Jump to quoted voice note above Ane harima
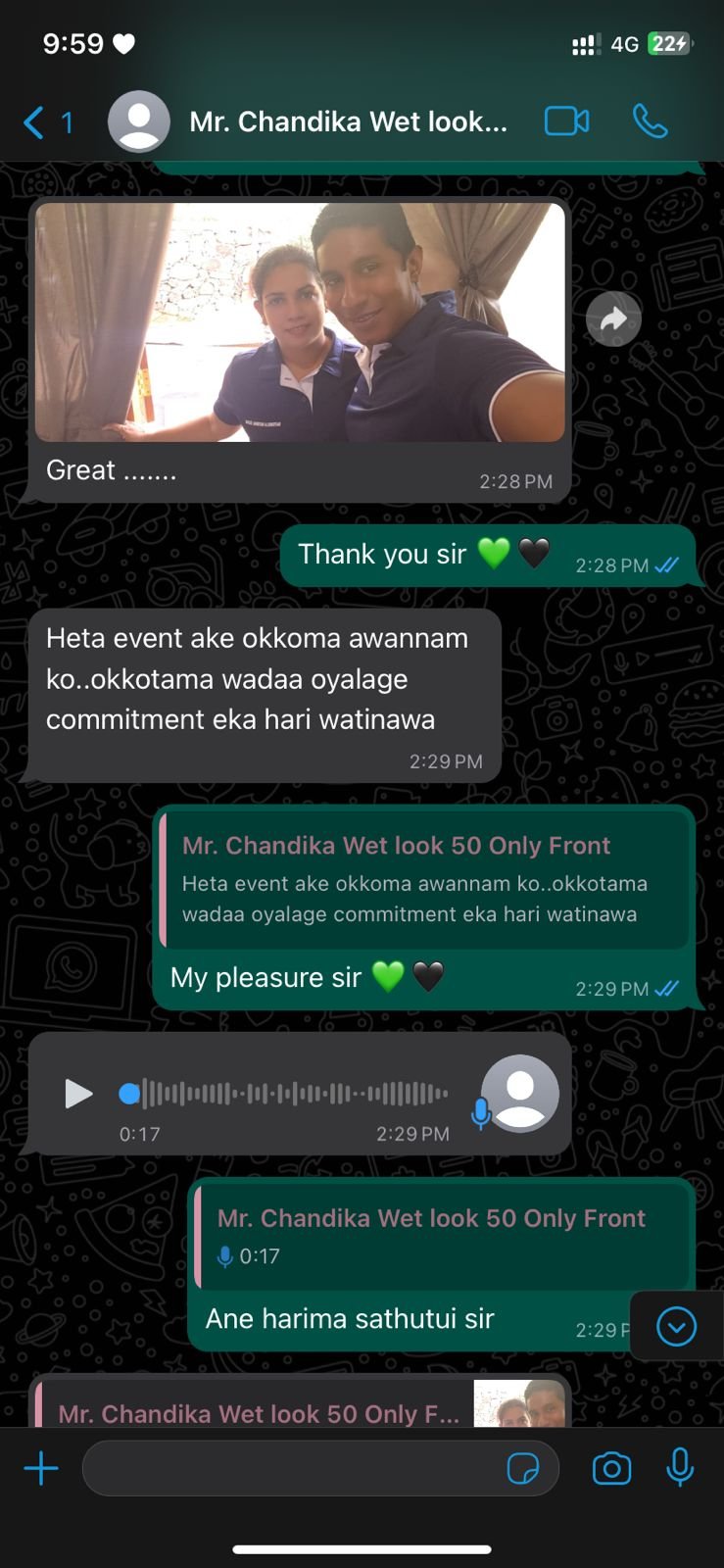 441,1235
